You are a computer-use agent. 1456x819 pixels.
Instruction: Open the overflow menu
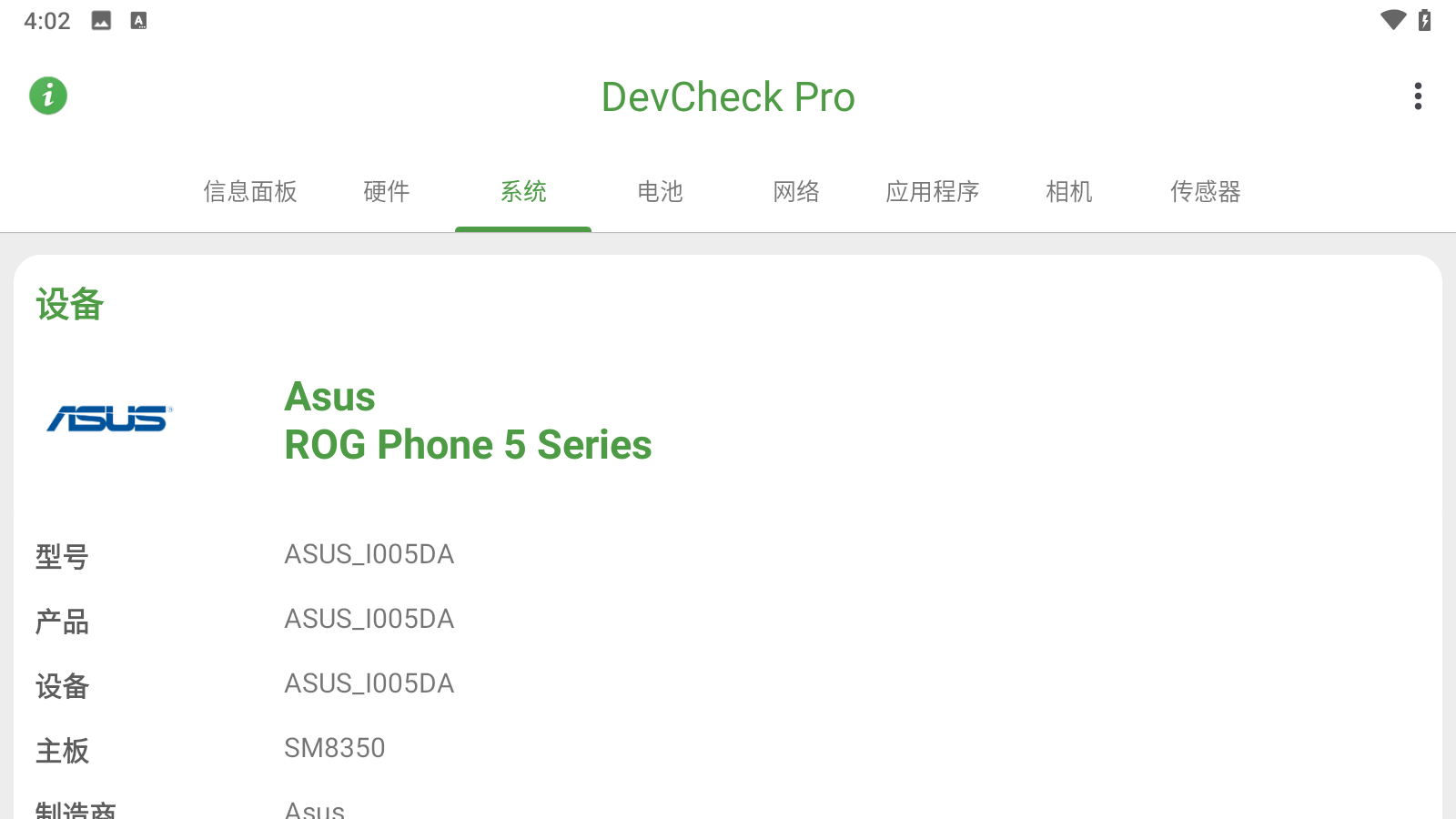click(1417, 96)
